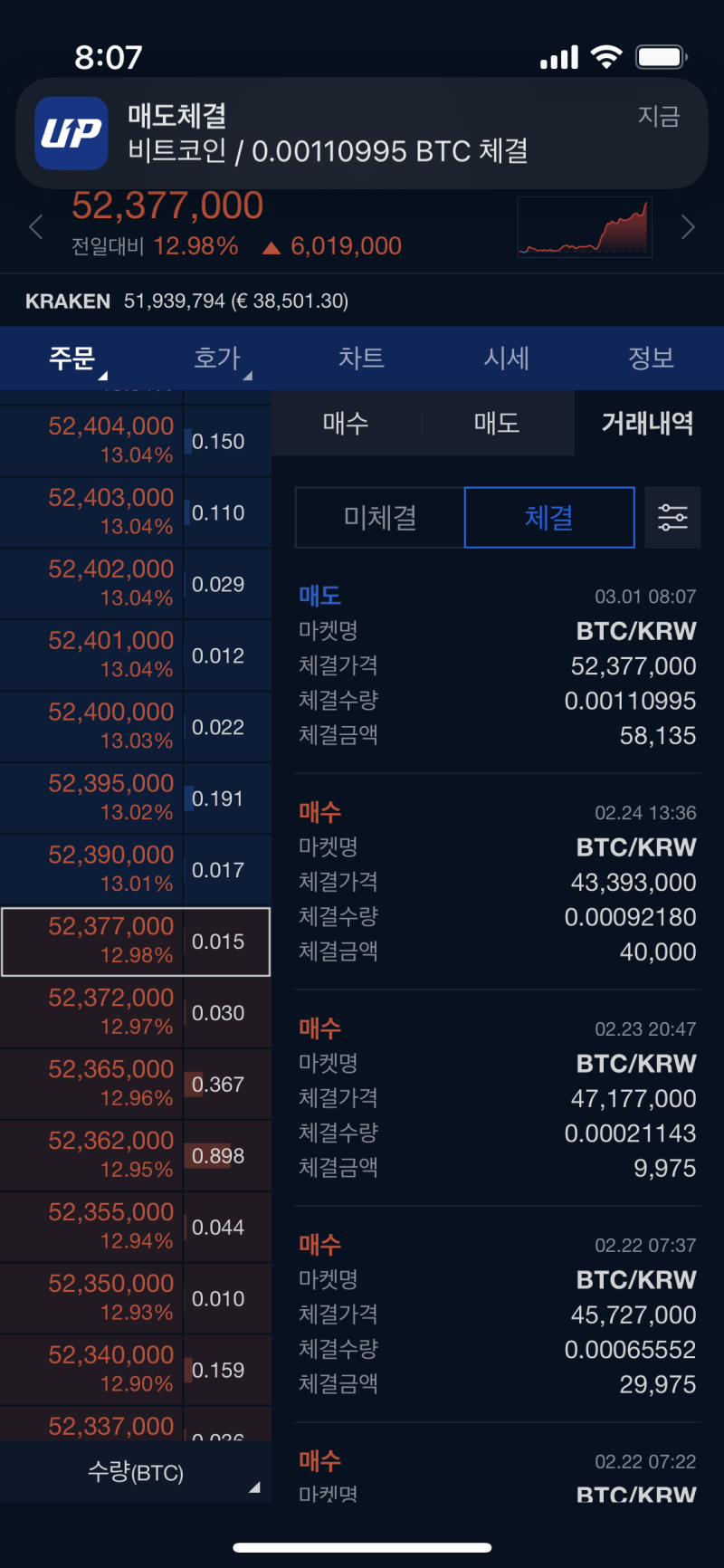Switch to the 주문 tab

click(x=72, y=359)
